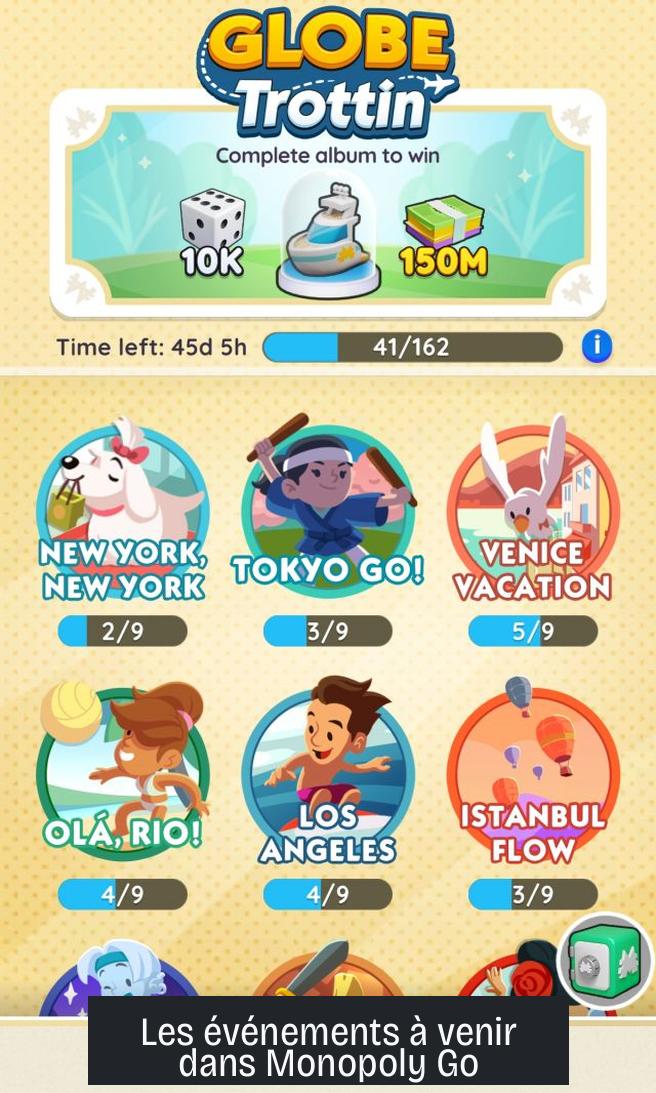Open the green sticker vault safe
The height and width of the screenshot is (1093, 656).
606,962
